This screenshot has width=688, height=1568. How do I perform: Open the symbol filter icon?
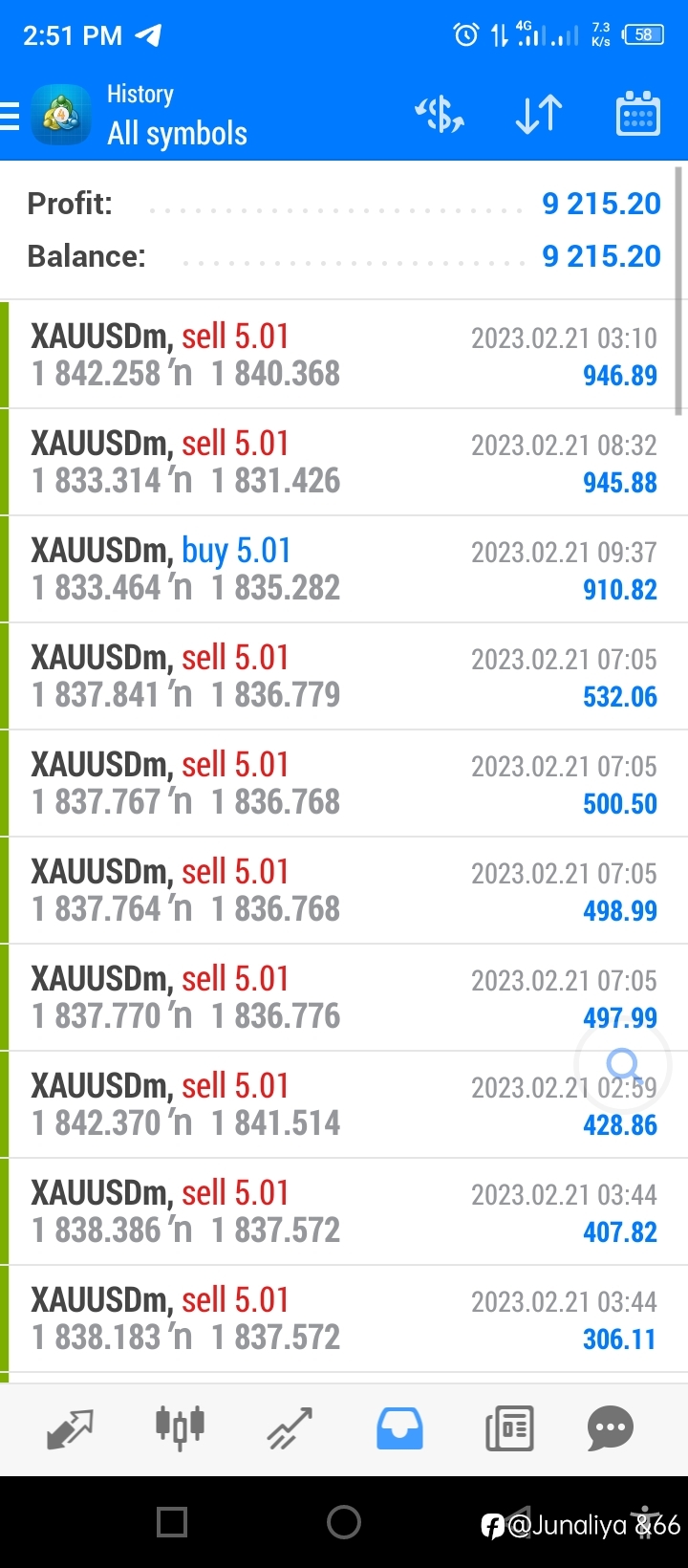tap(440, 115)
